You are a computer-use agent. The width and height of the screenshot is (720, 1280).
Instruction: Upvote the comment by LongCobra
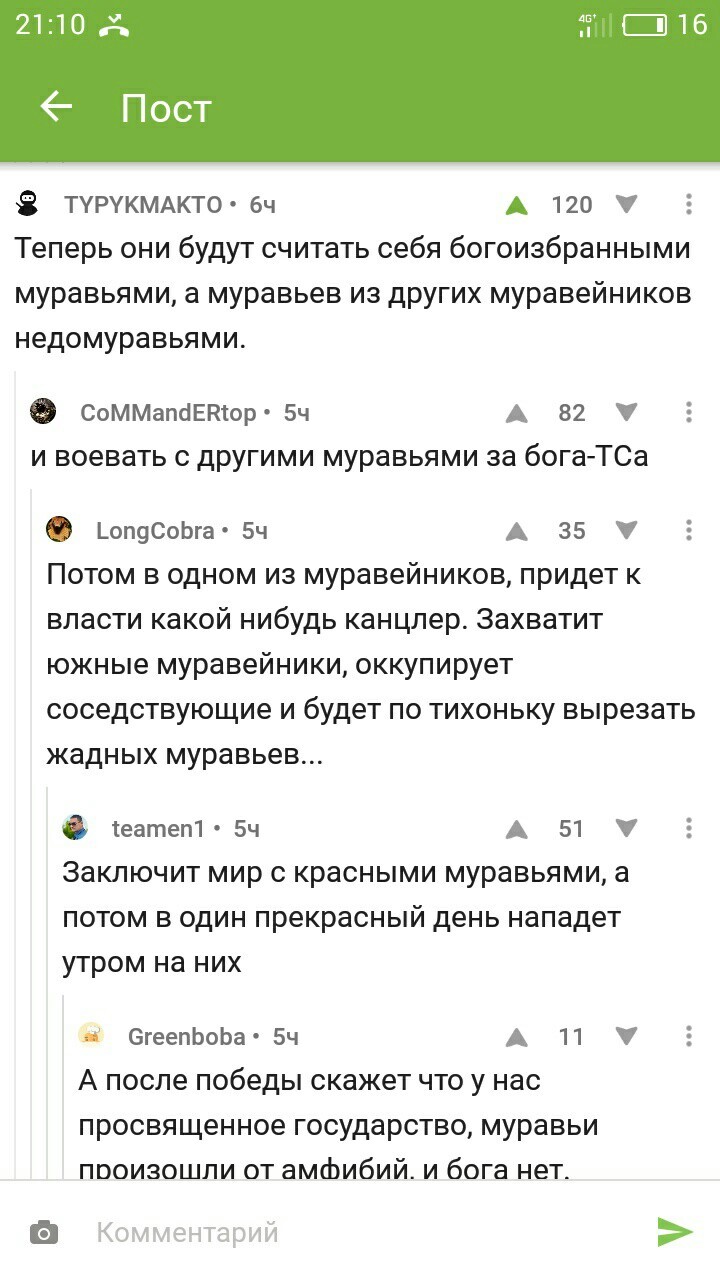pos(516,531)
